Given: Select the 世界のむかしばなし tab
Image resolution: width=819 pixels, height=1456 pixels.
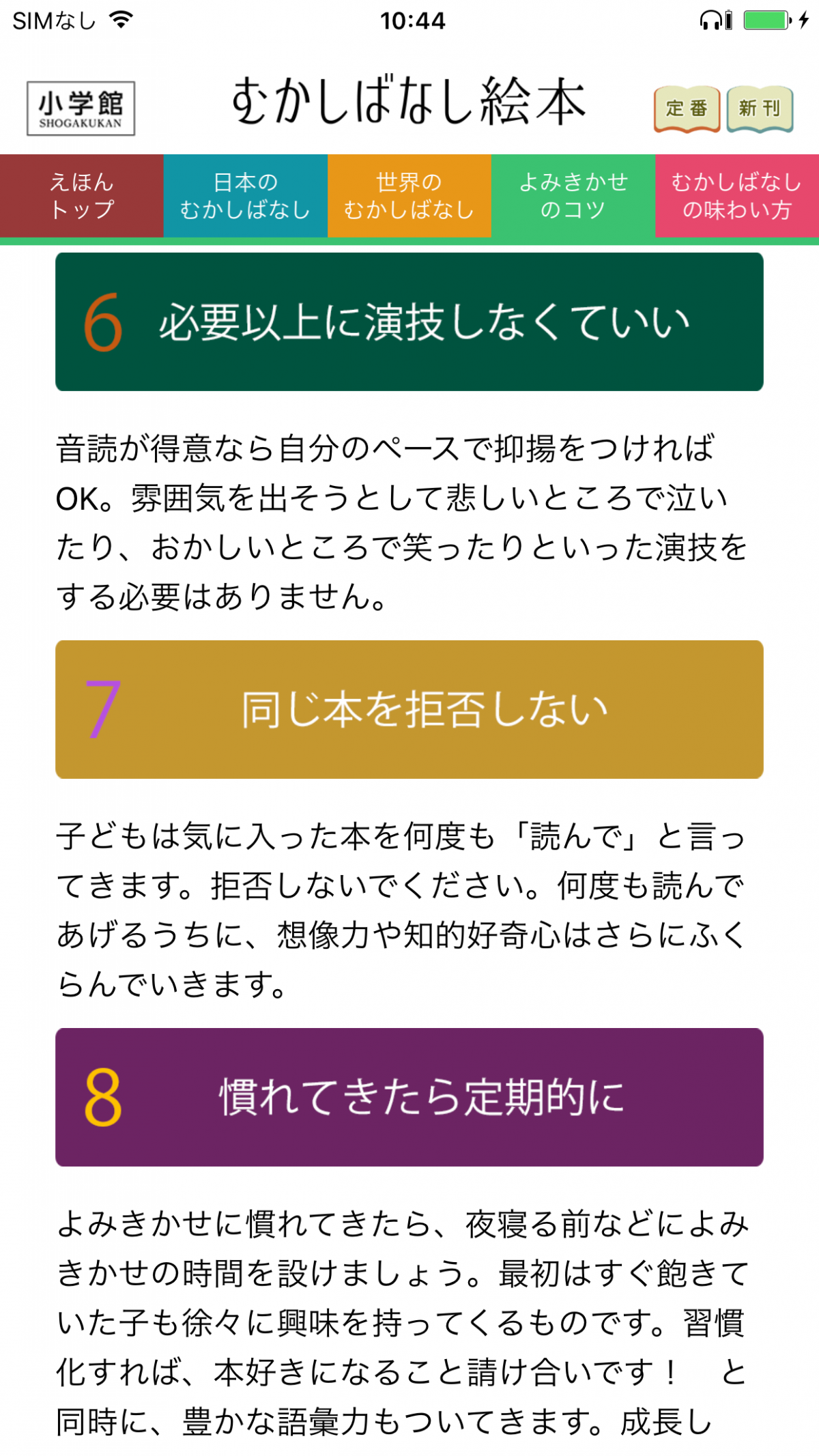Looking at the screenshot, I should pos(409,196).
